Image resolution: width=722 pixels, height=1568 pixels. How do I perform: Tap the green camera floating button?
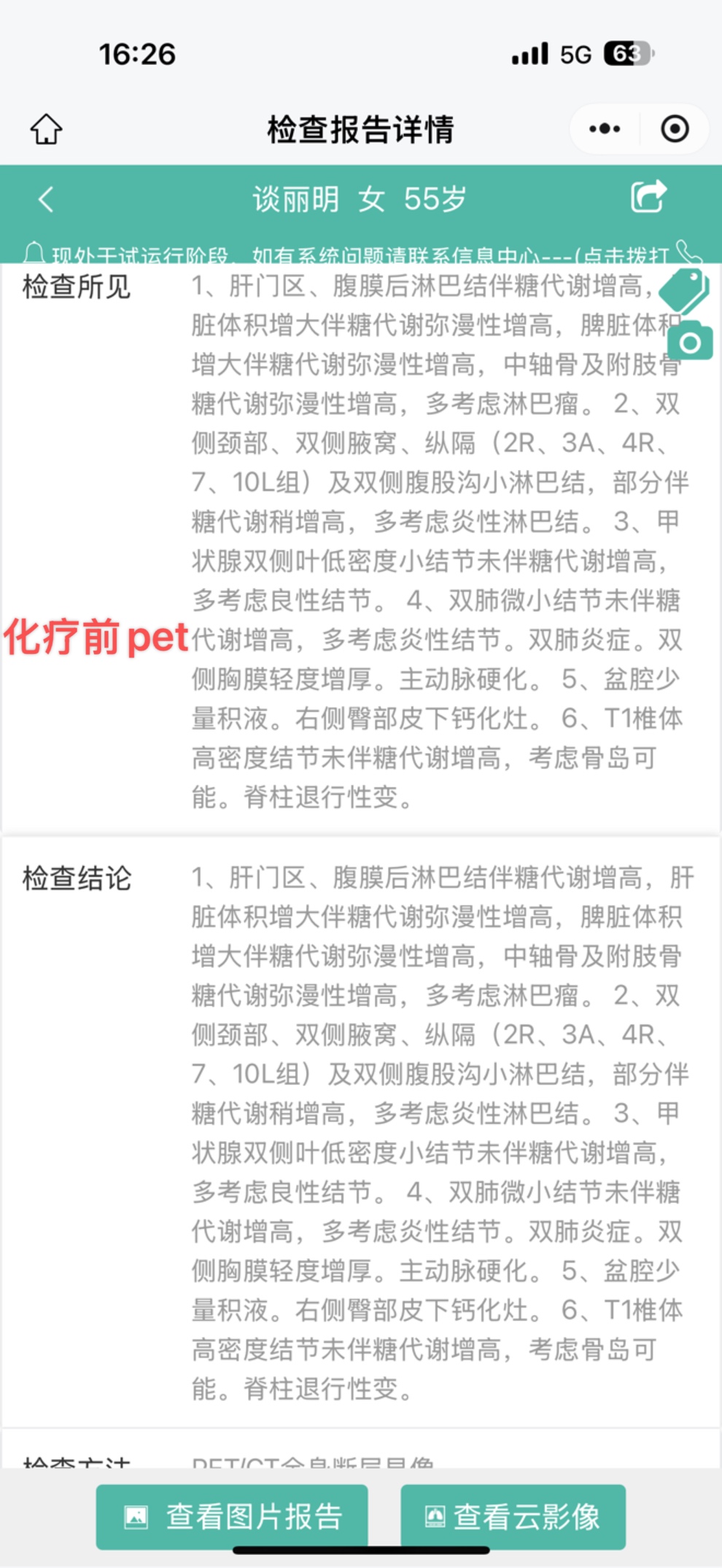[x=690, y=341]
